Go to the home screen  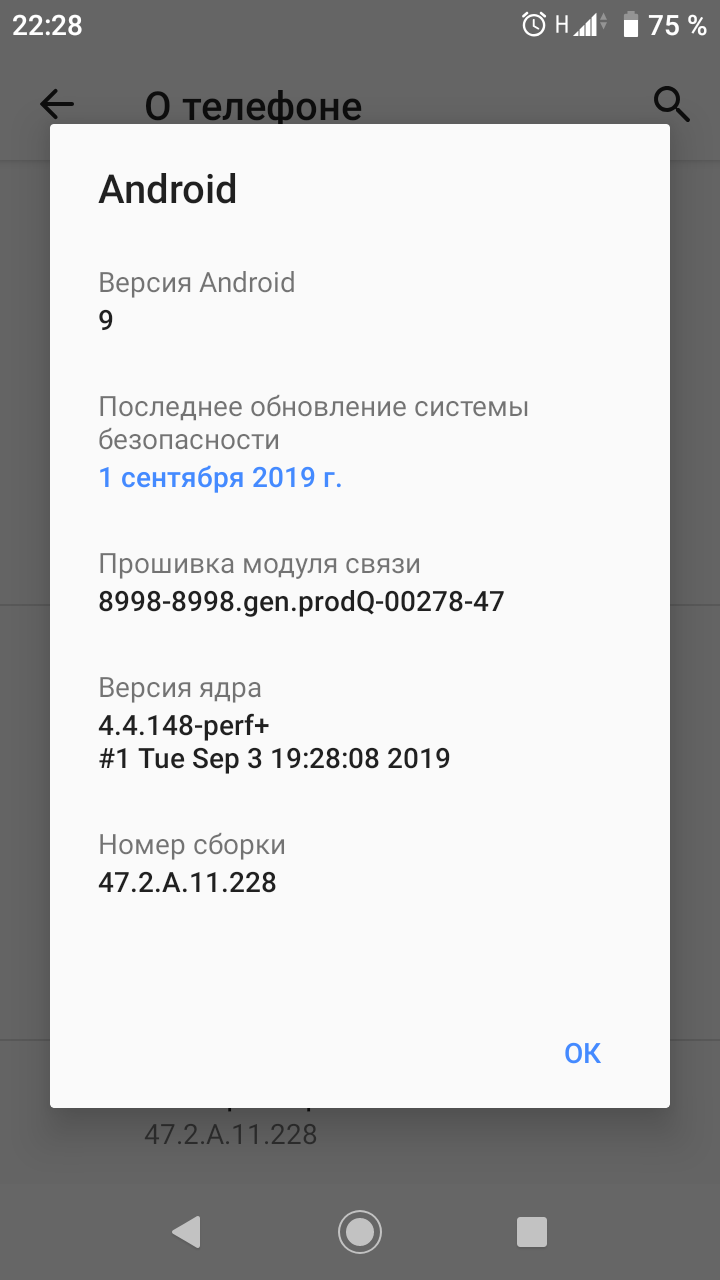(360, 1231)
